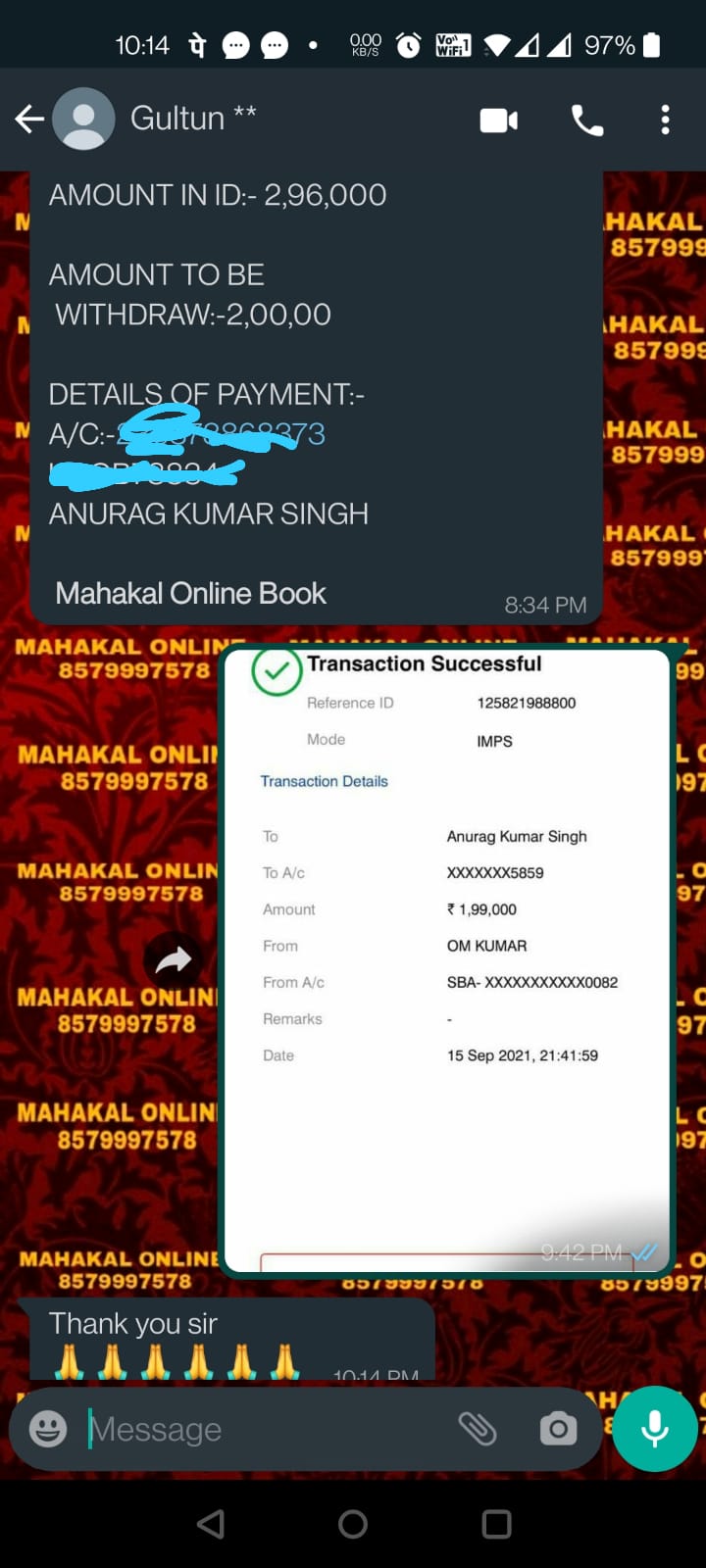Focus the Message text field
706x1568 pixels.
coord(265,1429)
